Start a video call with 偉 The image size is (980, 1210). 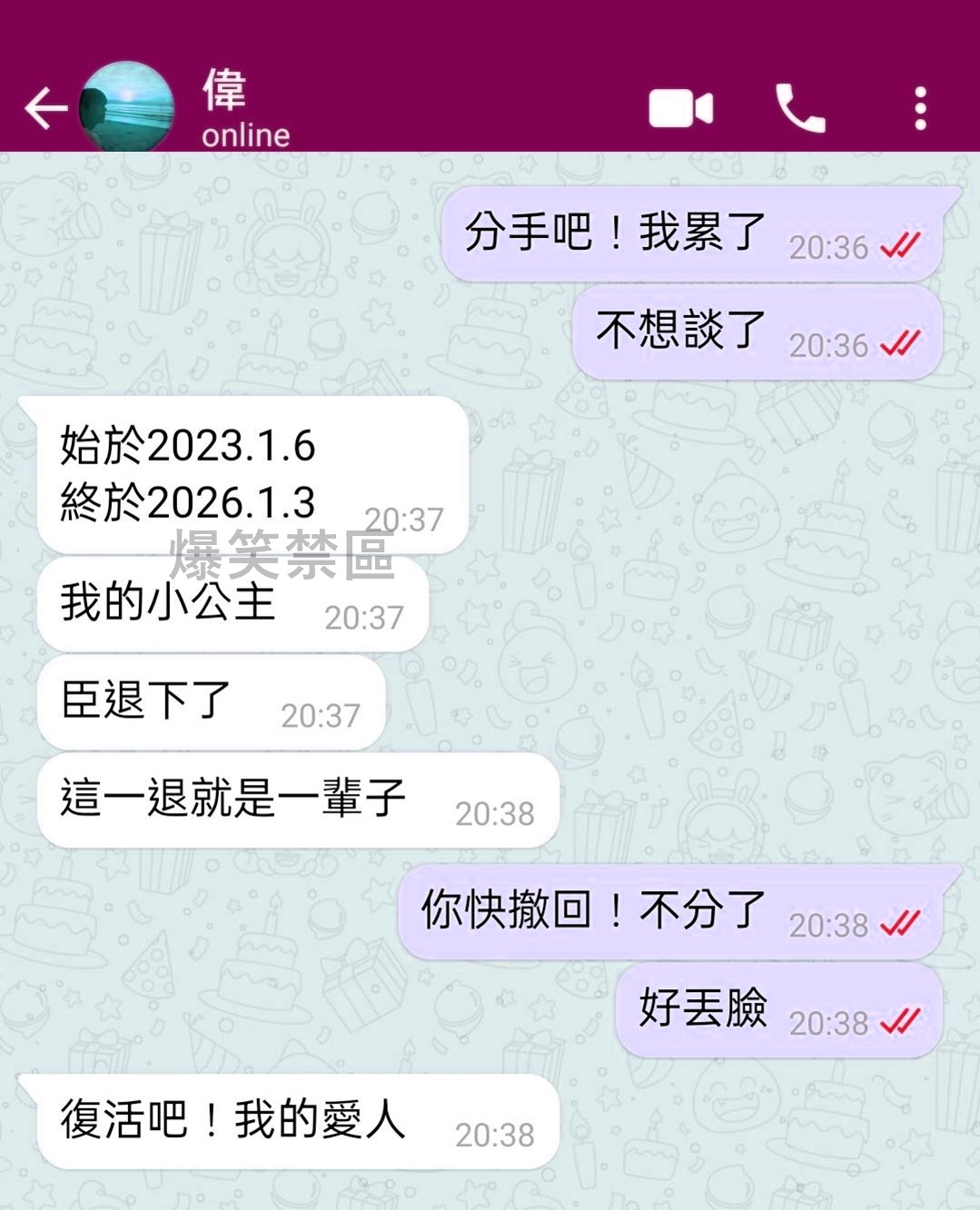point(680,109)
